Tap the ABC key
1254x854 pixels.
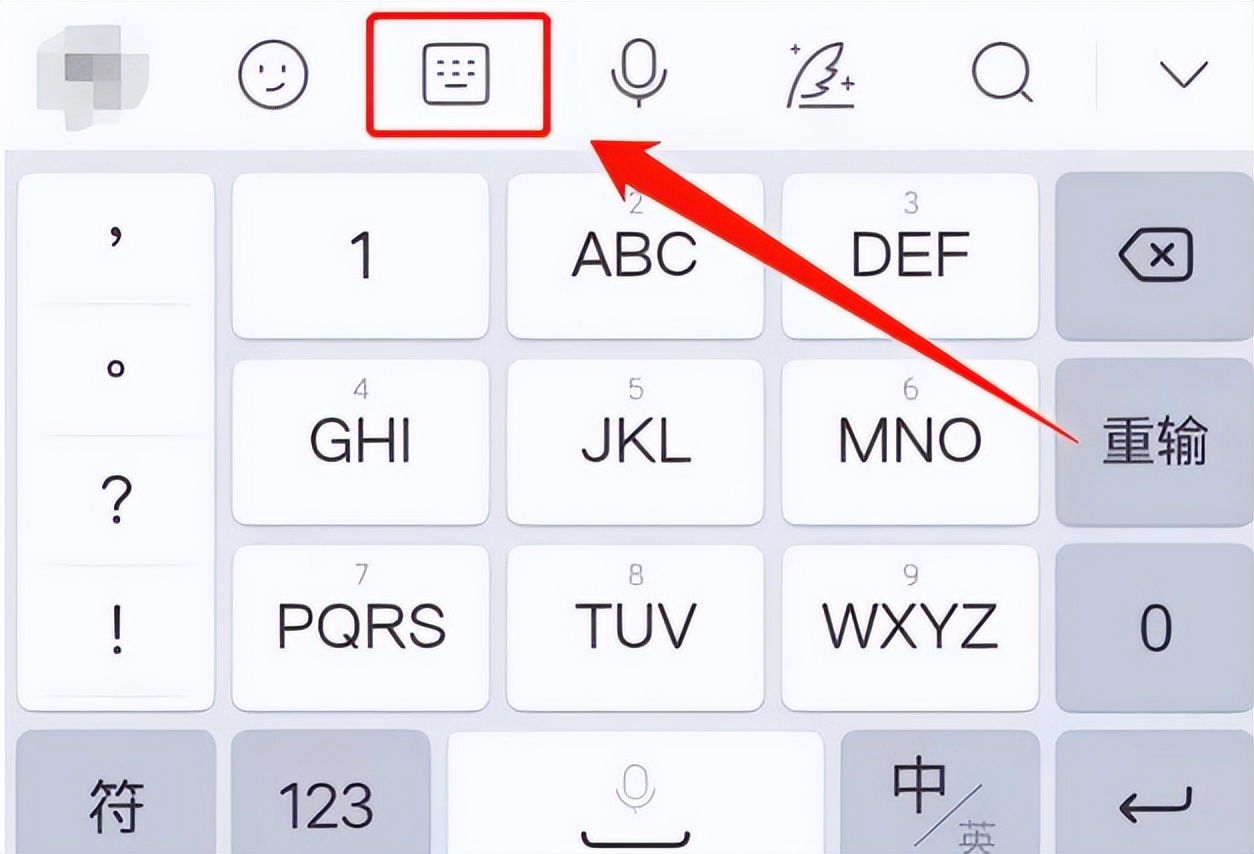[x=635, y=256]
